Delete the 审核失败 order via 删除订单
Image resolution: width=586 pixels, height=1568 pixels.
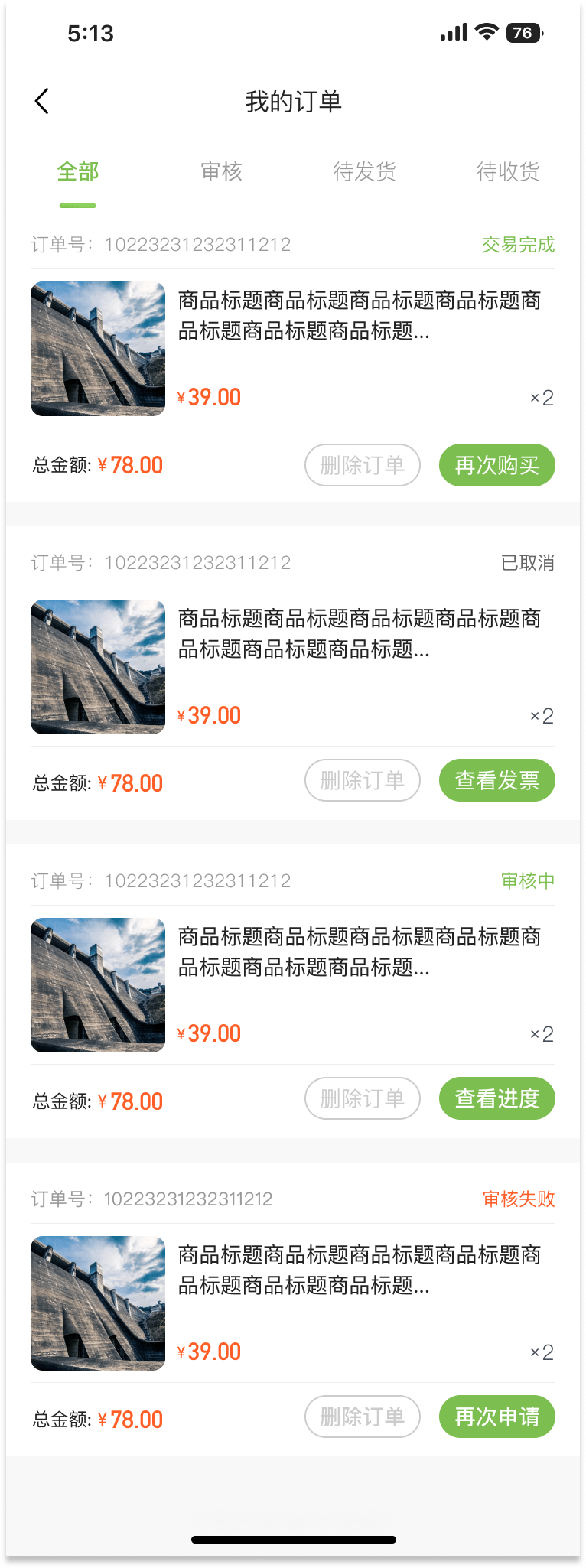(x=363, y=1417)
